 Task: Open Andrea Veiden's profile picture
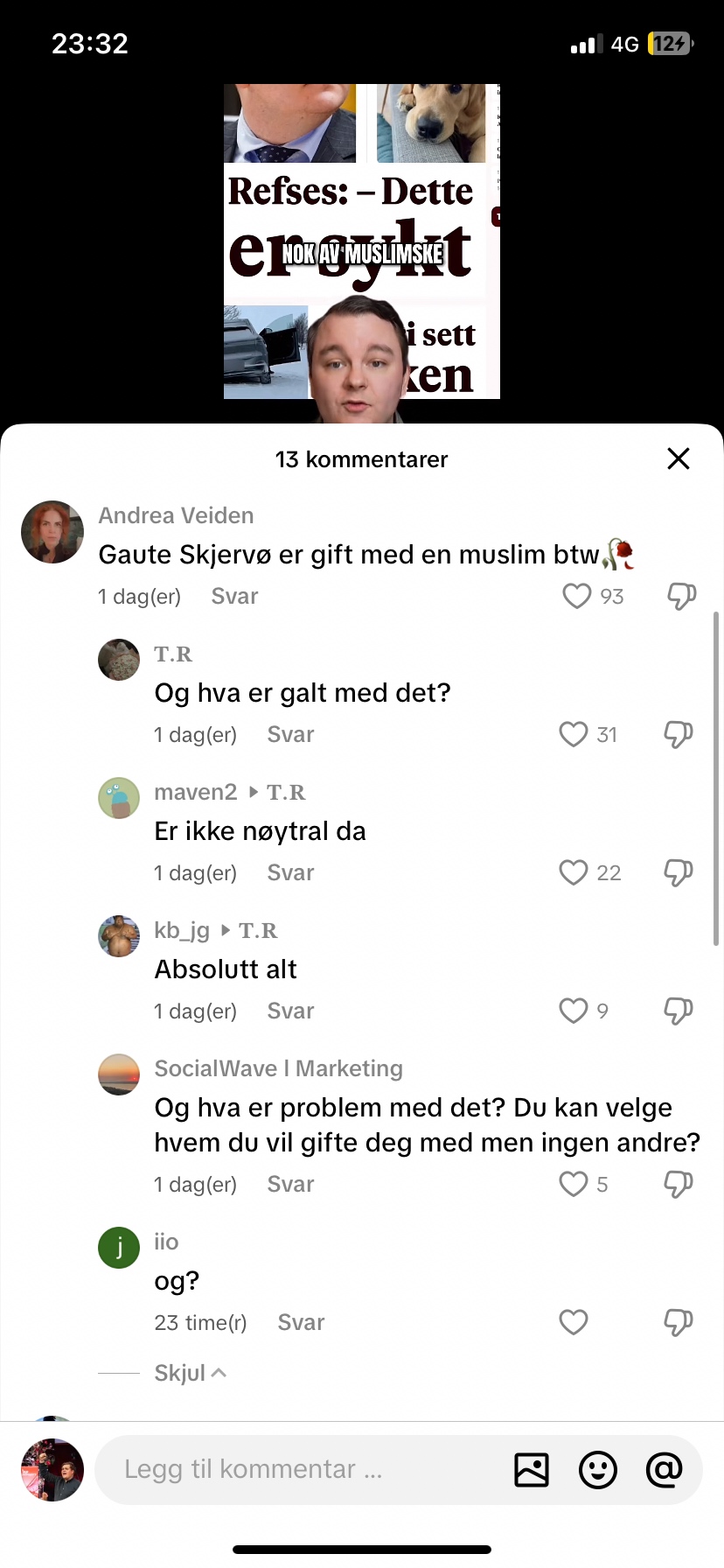click(52, 532)
